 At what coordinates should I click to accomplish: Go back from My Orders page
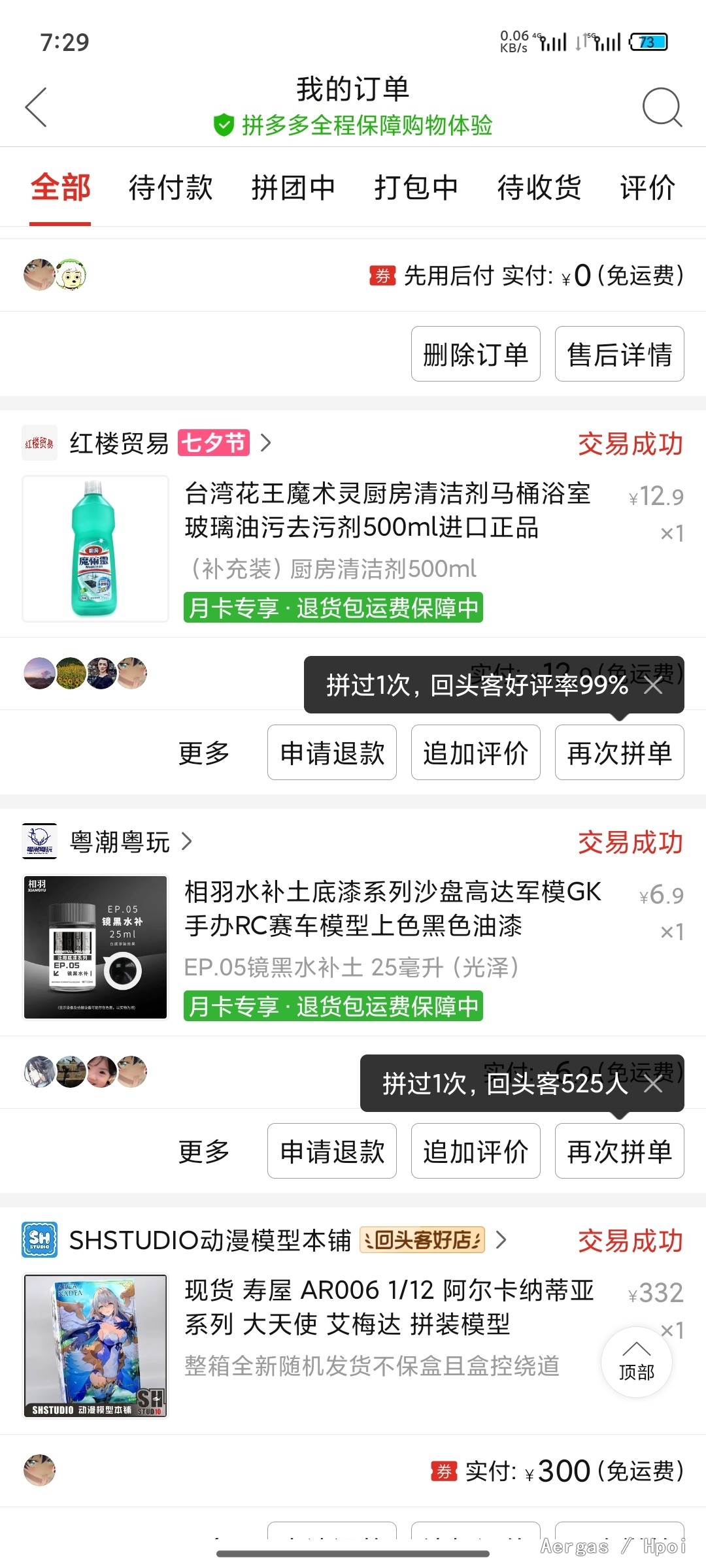point(37,107)
